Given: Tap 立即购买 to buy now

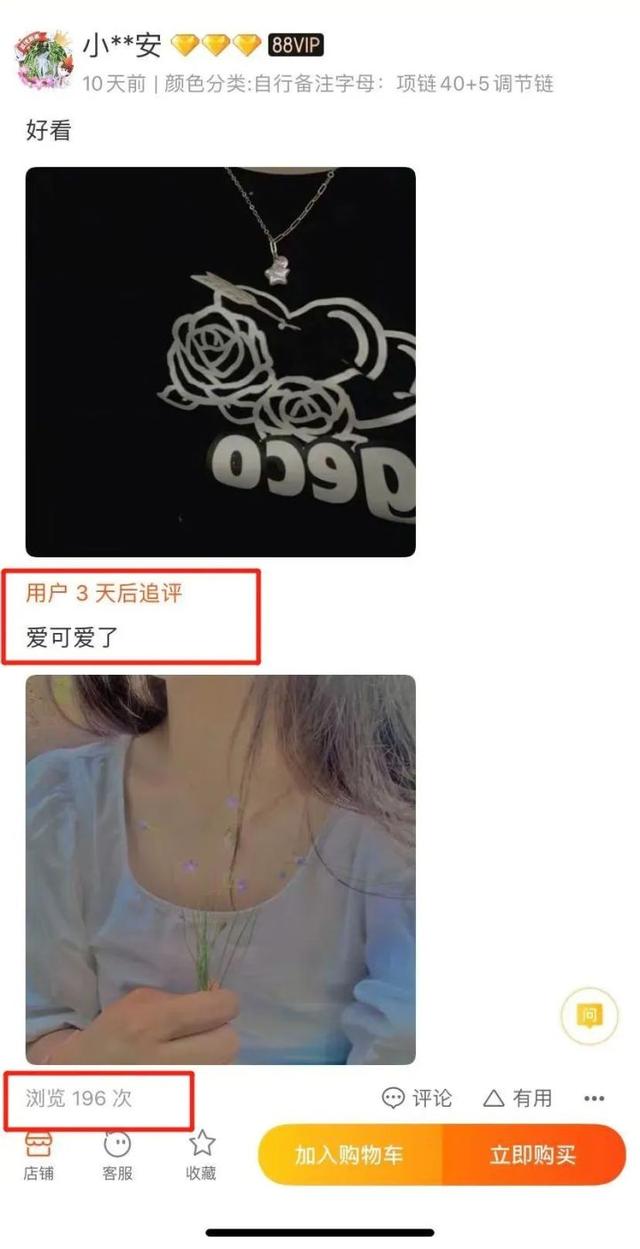Looking at the screenshot, I should click(533, 1155).
